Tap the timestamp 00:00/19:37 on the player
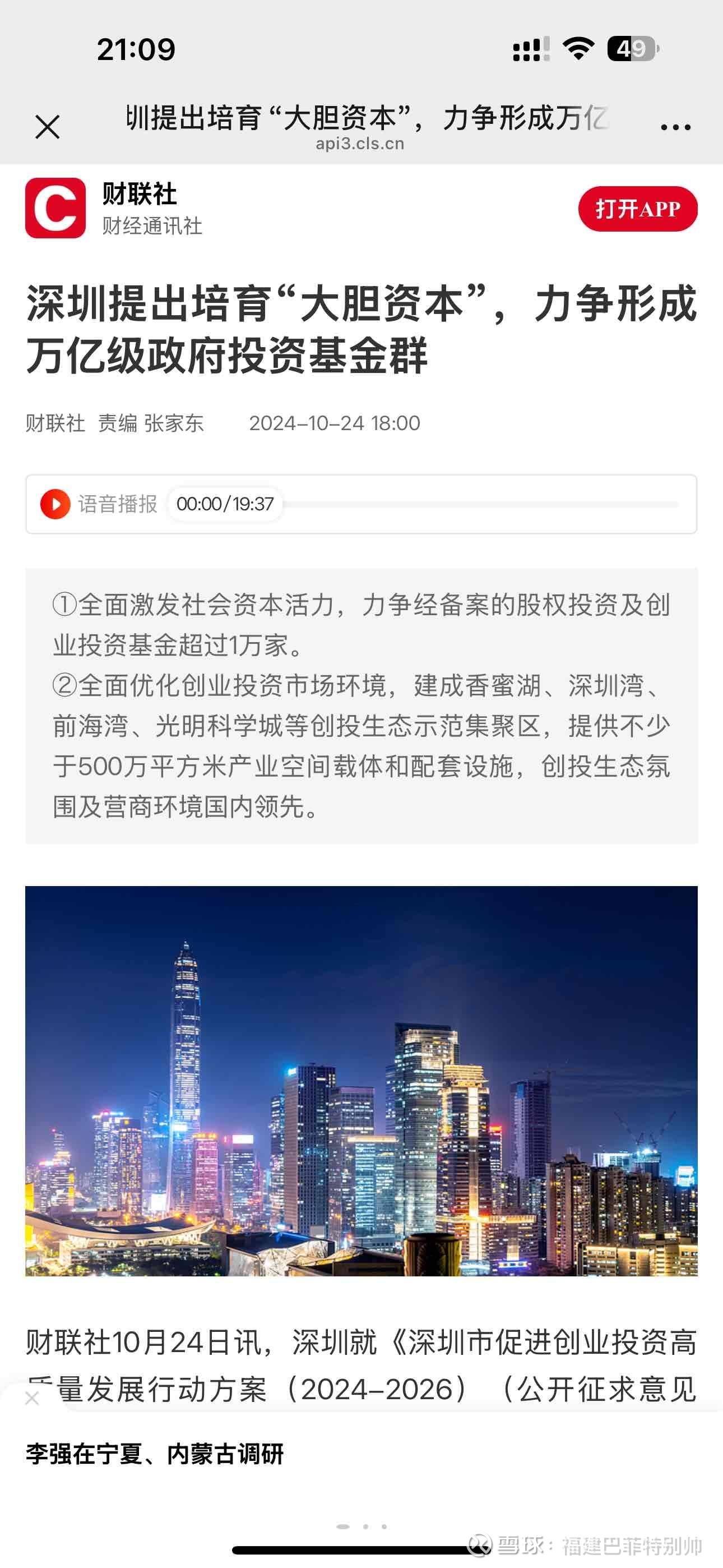 [225, 504]
